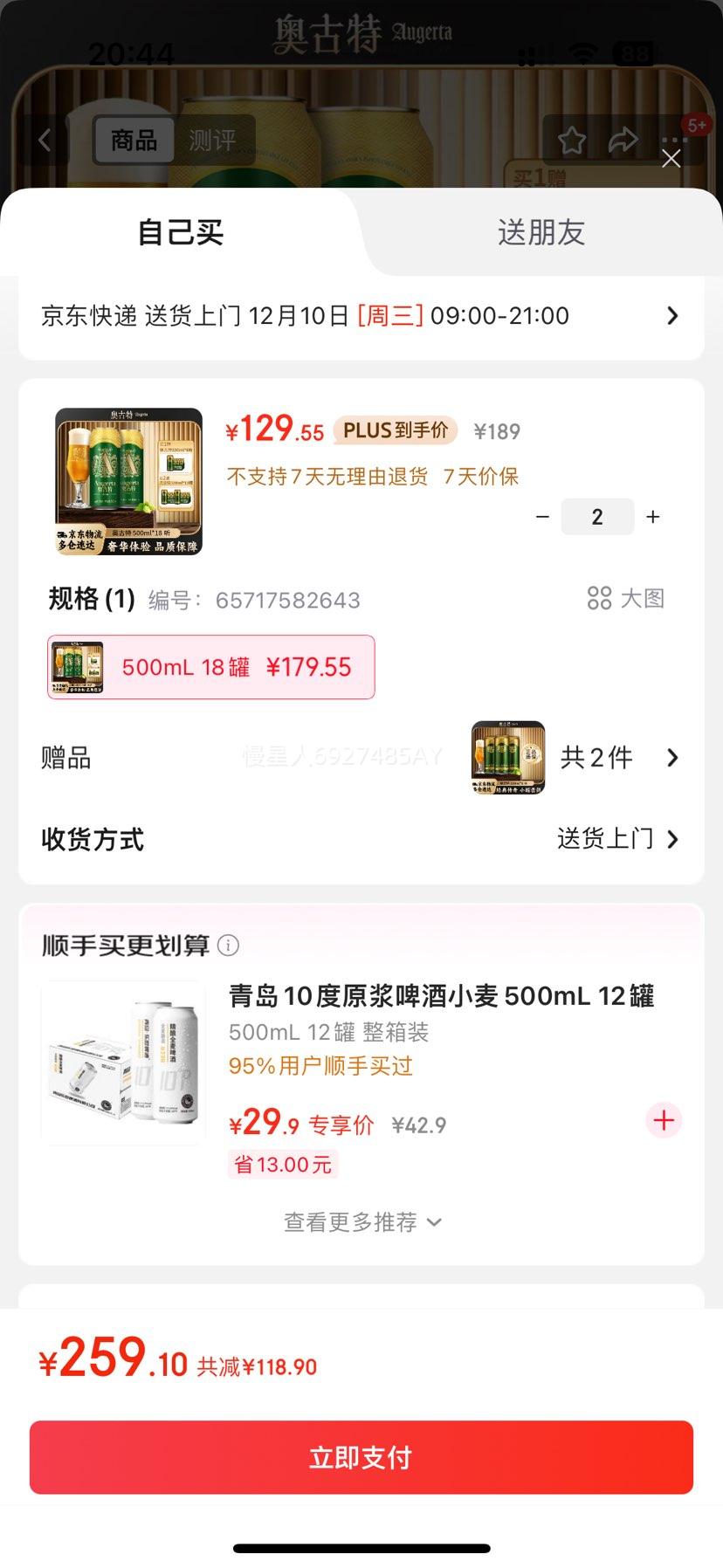Open the 京东快递 delivery time options

coord(672,315)
